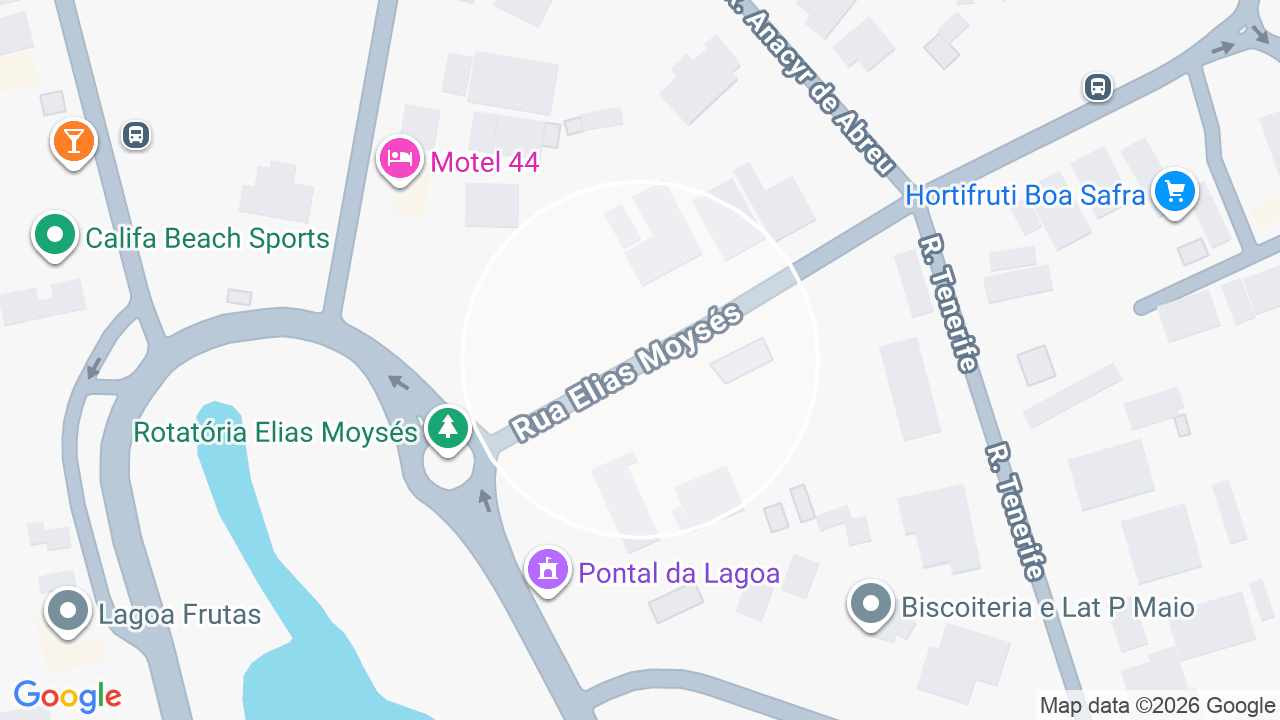Select the bus stop beside the bar marker

click(x=136, y=134)
